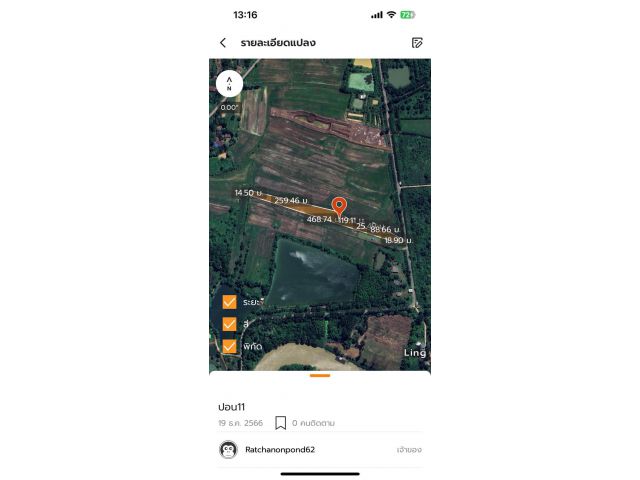Open owner Ratchanonpond62's profile
This screenshot has width=640, height=480.
click(x=279, y=450)
